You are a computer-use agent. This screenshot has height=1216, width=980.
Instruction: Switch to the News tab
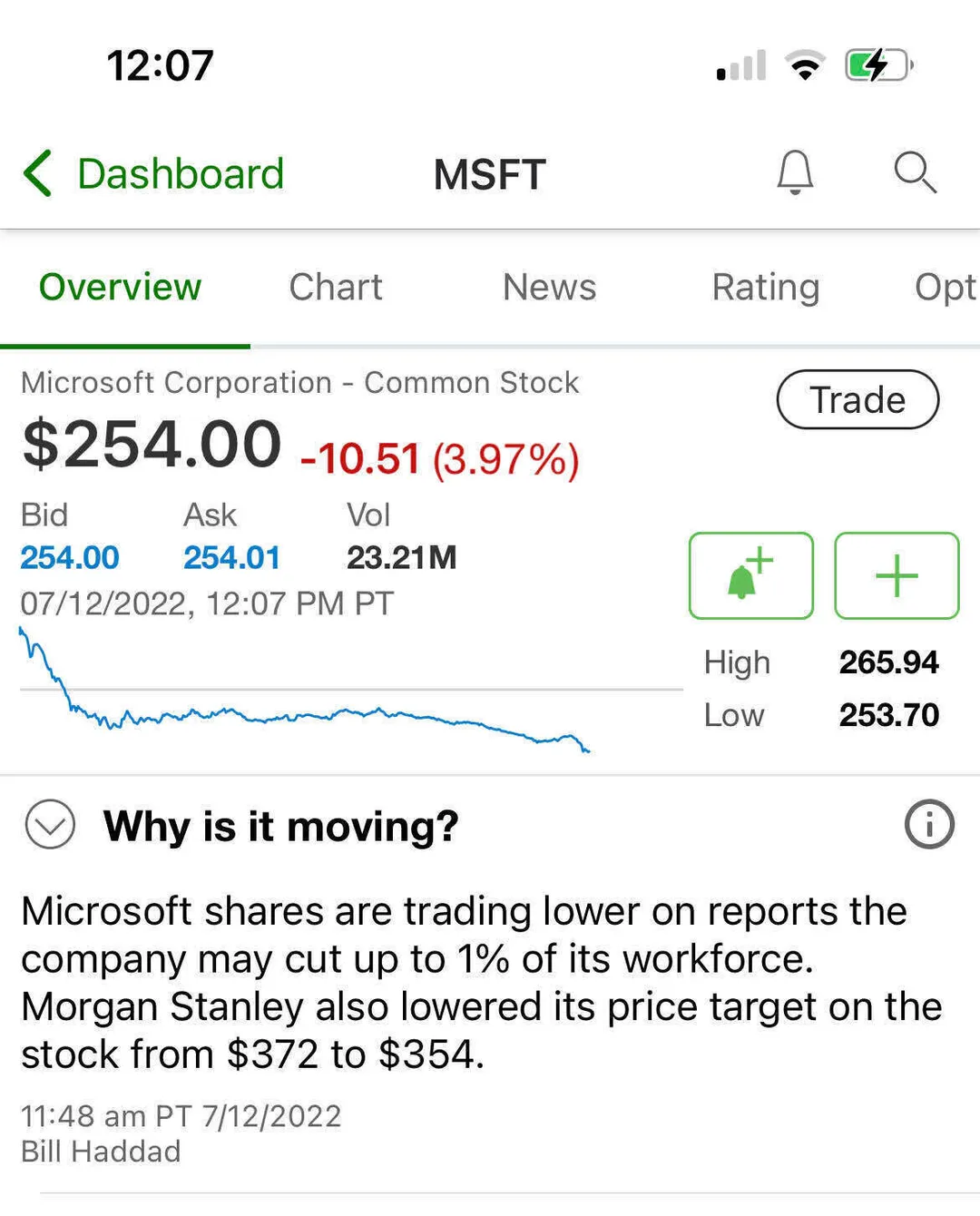(549, 288)
